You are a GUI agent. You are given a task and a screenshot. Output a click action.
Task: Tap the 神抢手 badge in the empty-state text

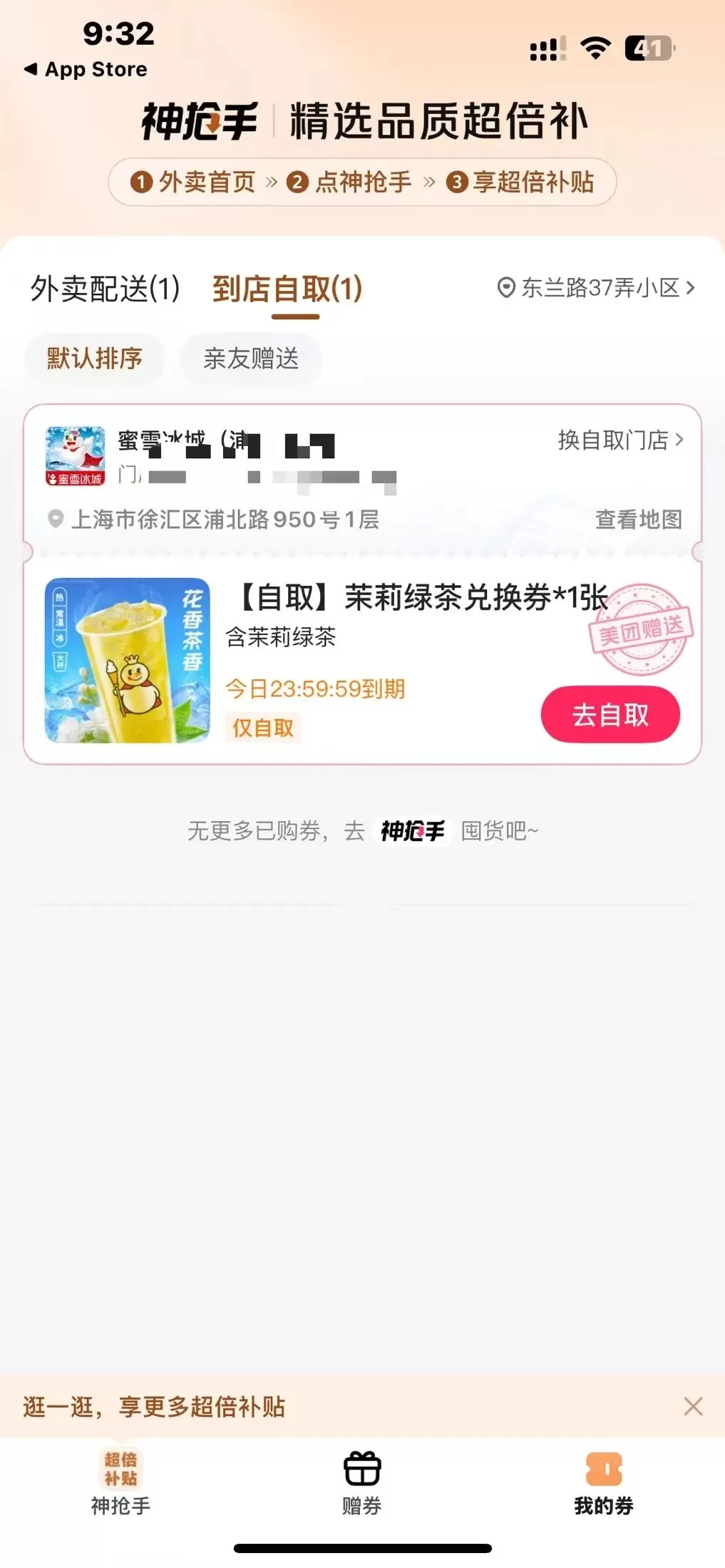[411, 831]
